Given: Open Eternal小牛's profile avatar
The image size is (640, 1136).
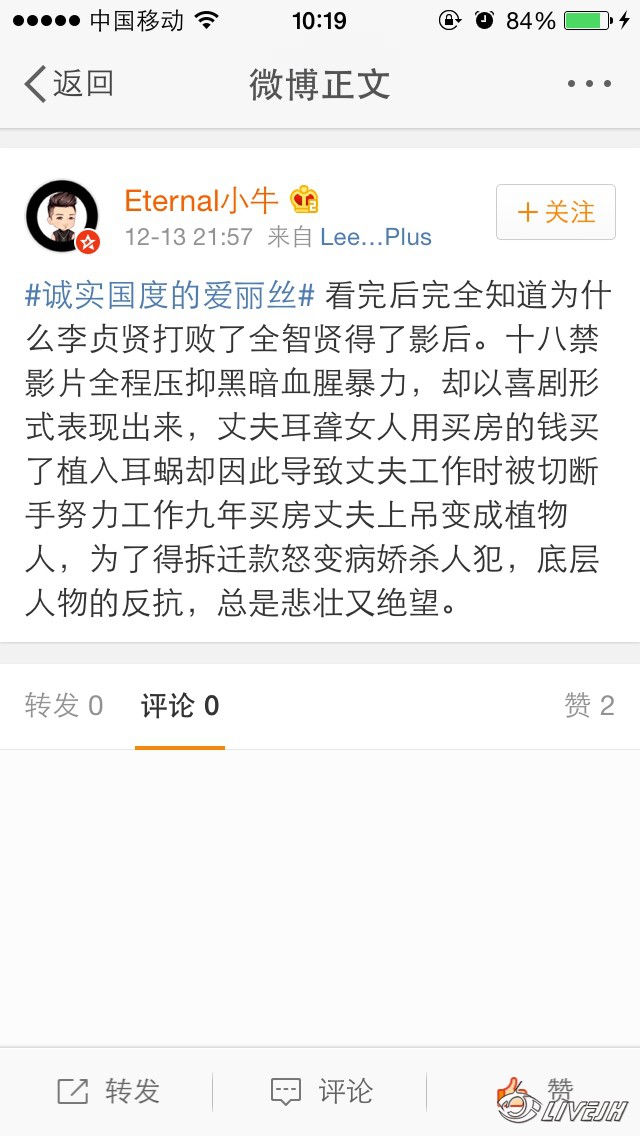Looking at the screenshot, I should (x=62, y=216).
